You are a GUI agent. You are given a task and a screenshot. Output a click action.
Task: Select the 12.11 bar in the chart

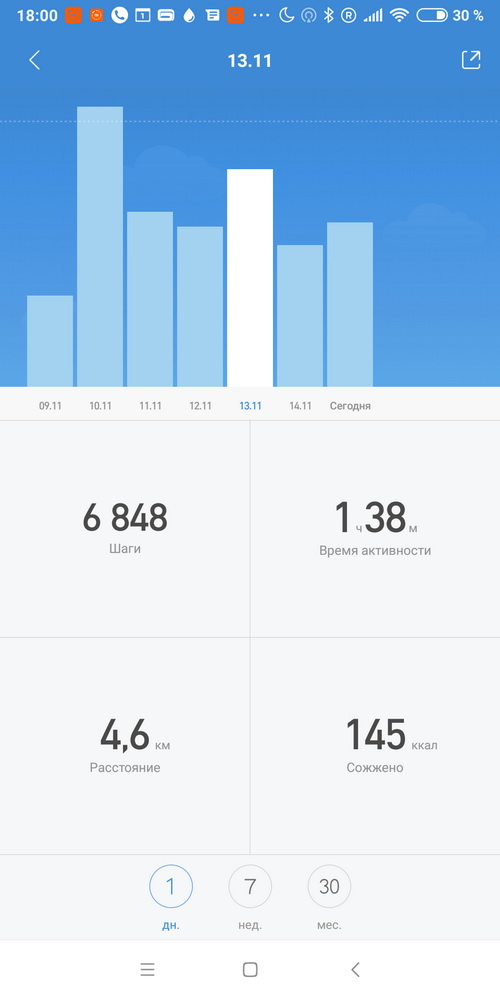(x=200, y=307)
